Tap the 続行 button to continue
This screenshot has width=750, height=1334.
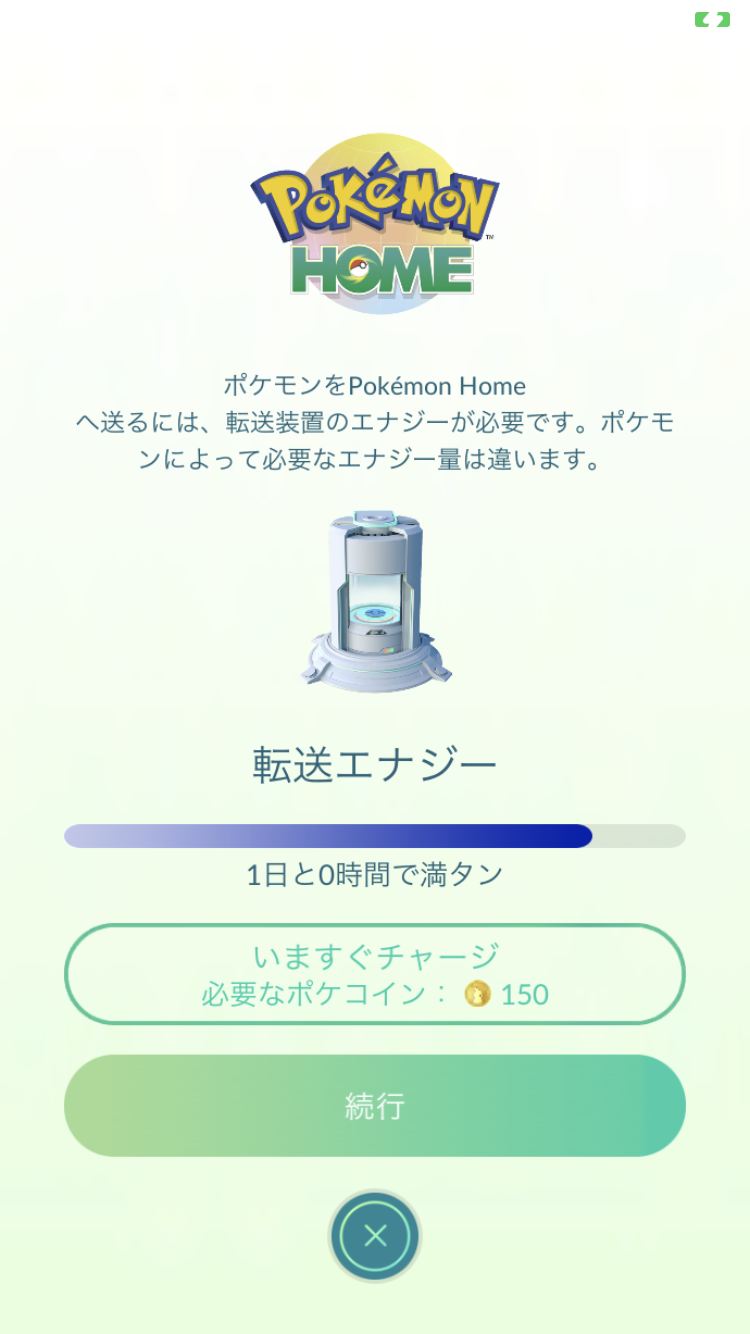(x=374, y=1106)
